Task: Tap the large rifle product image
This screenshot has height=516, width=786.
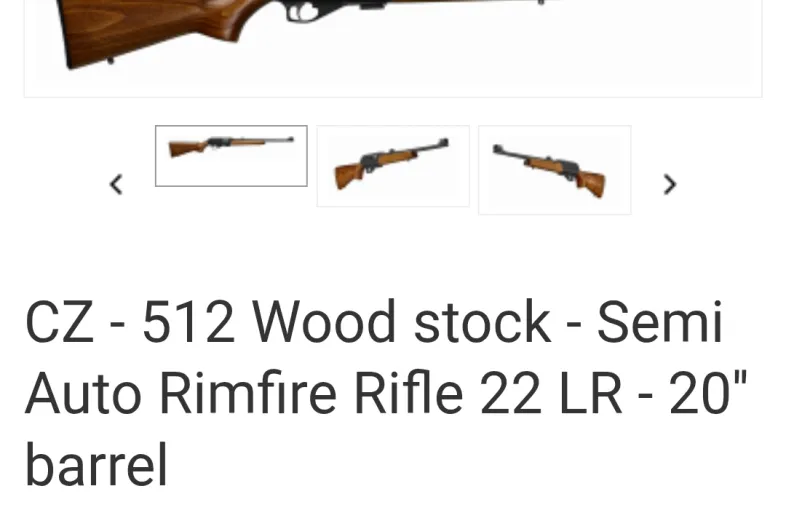Action: point(393,48)
